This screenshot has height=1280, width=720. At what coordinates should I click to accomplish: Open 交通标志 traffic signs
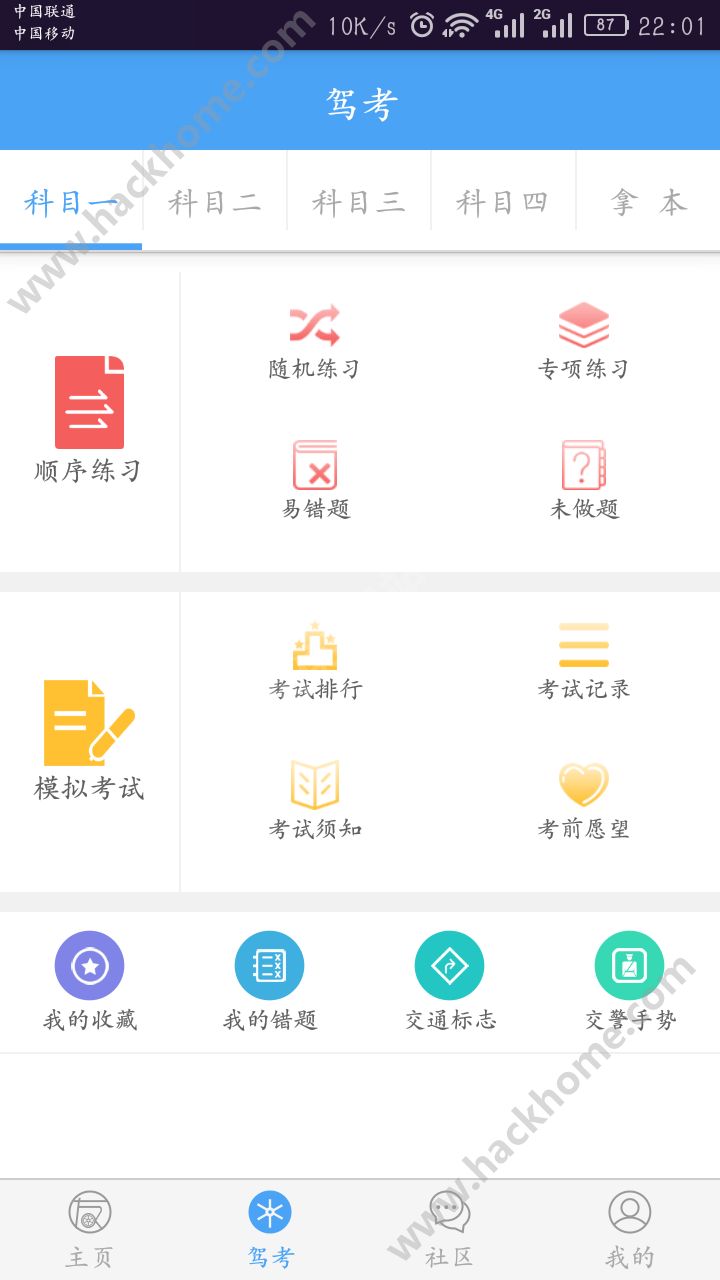click(x=450, y=981)
